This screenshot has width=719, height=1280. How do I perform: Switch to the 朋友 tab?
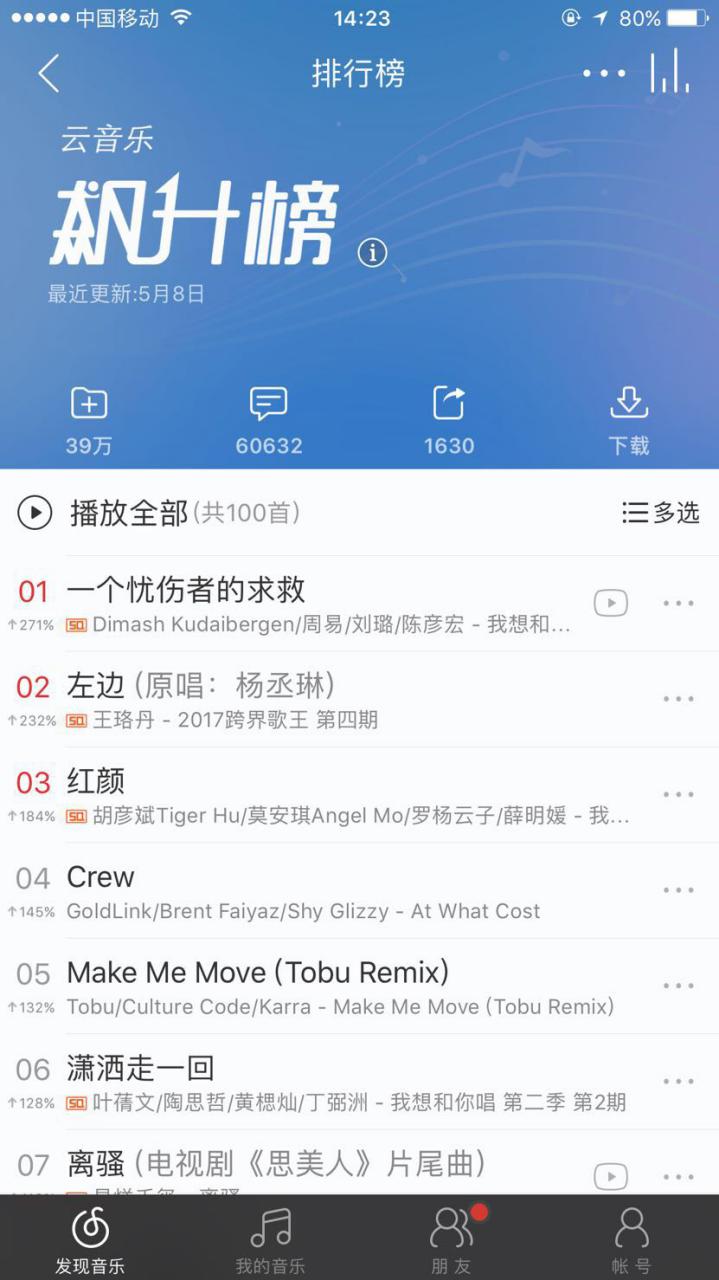(x=451, y=1239)
